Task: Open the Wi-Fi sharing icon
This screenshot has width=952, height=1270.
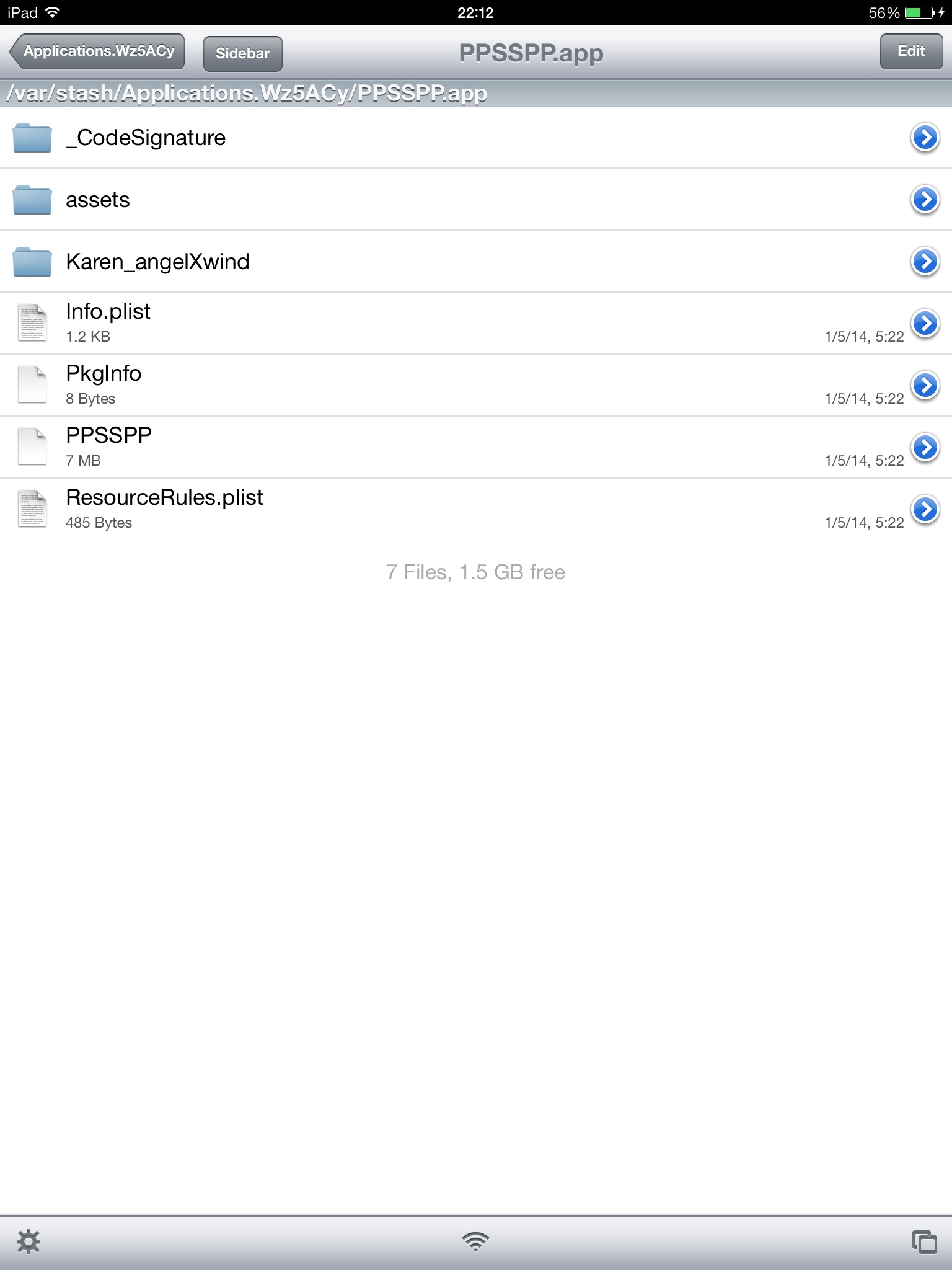Action: (x=475, y=1241)
